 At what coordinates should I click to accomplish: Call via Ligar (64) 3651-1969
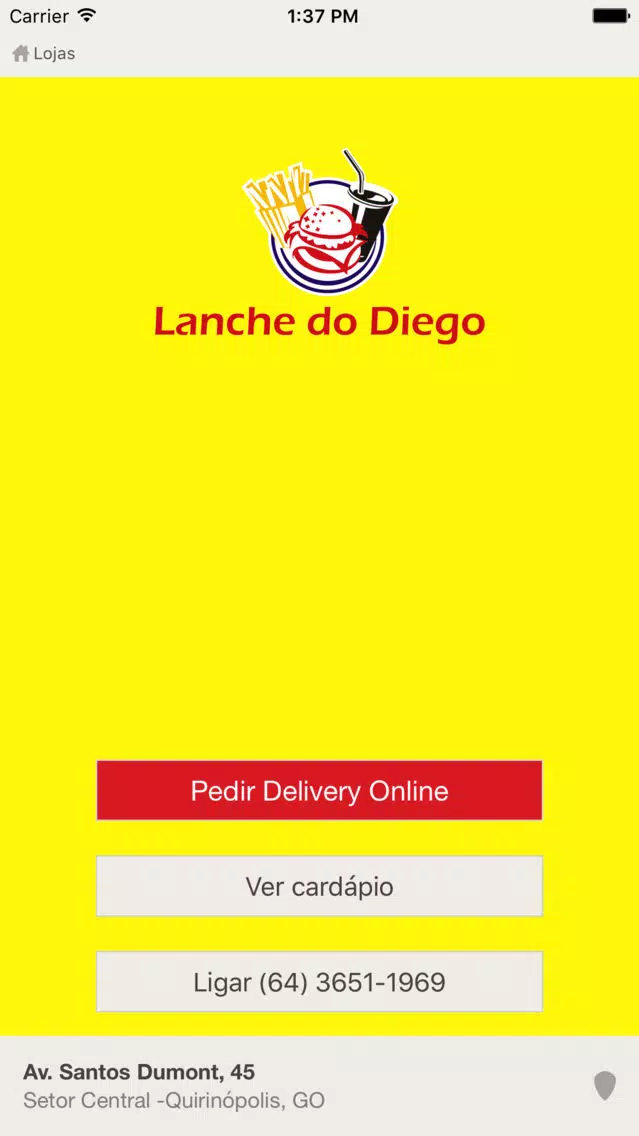pos(319,982)
